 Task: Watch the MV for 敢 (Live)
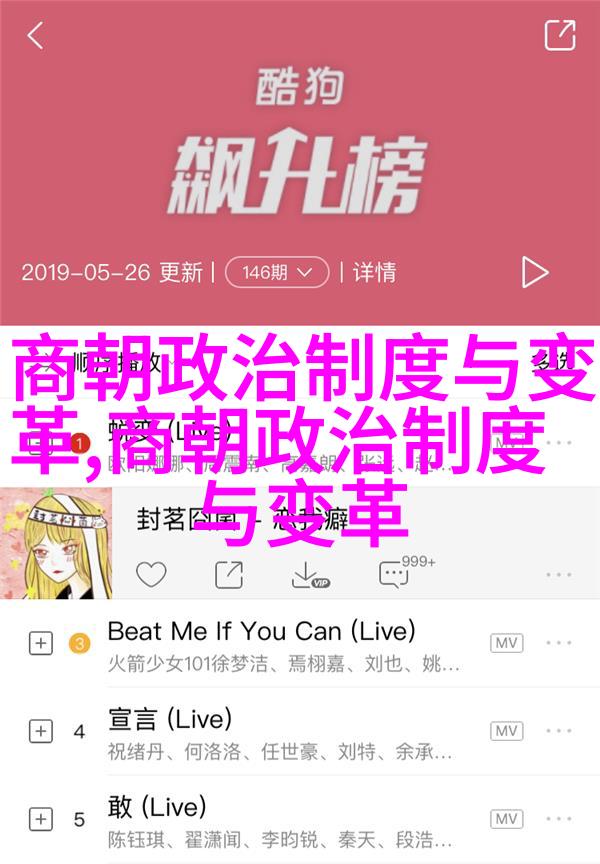coord(506,819)
